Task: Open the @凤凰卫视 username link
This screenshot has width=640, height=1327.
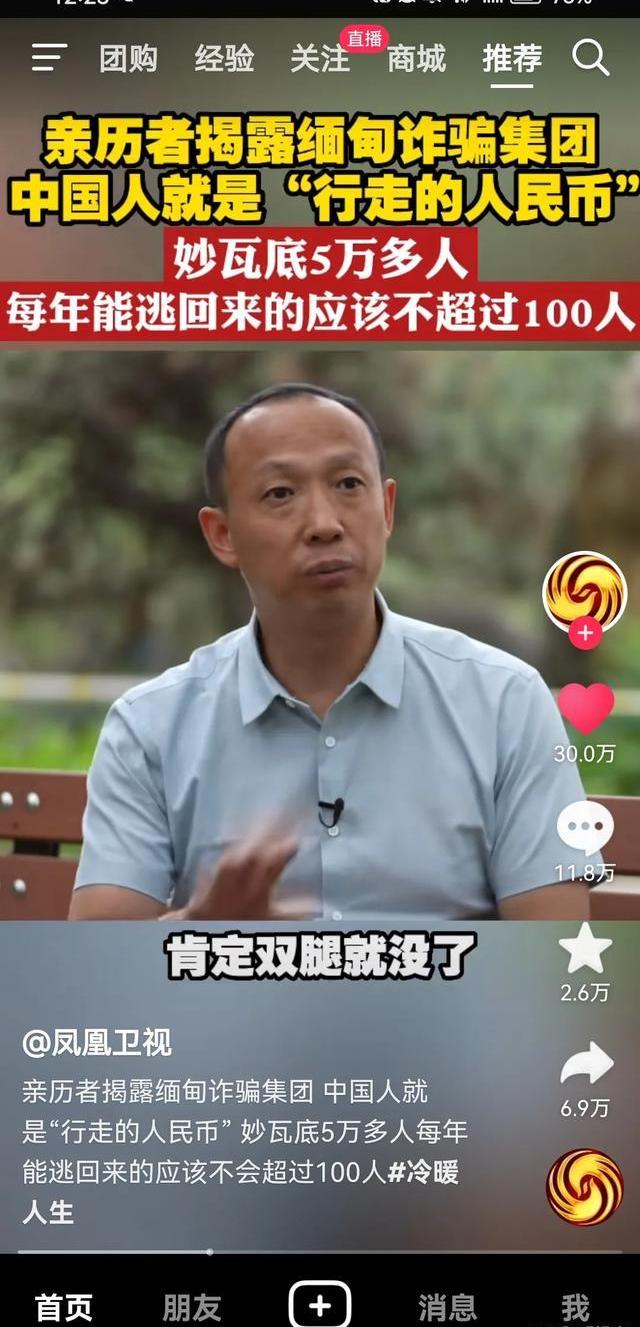Action: 97,1043
